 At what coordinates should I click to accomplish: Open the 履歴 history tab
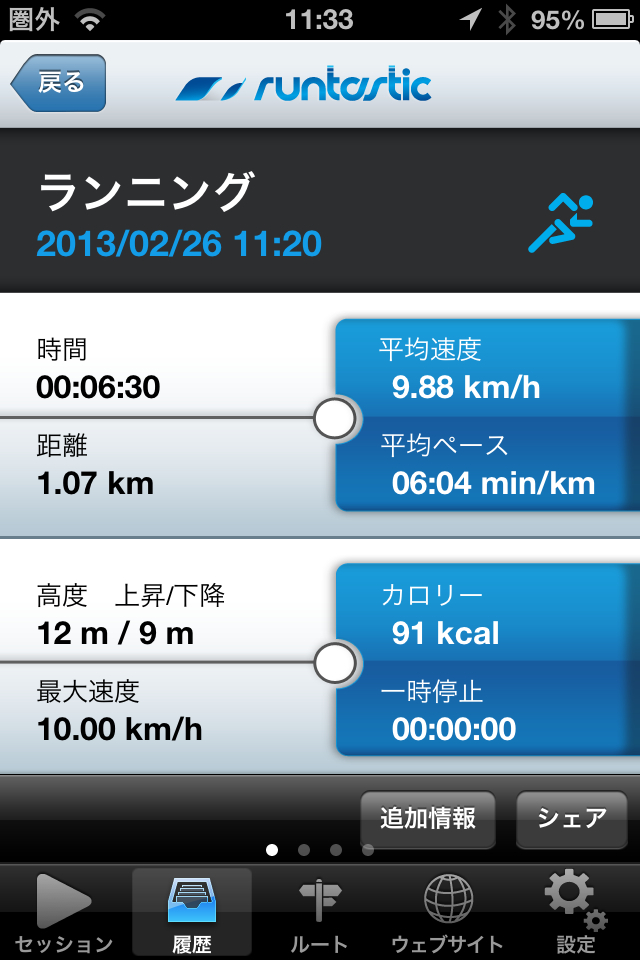point(192,913)
